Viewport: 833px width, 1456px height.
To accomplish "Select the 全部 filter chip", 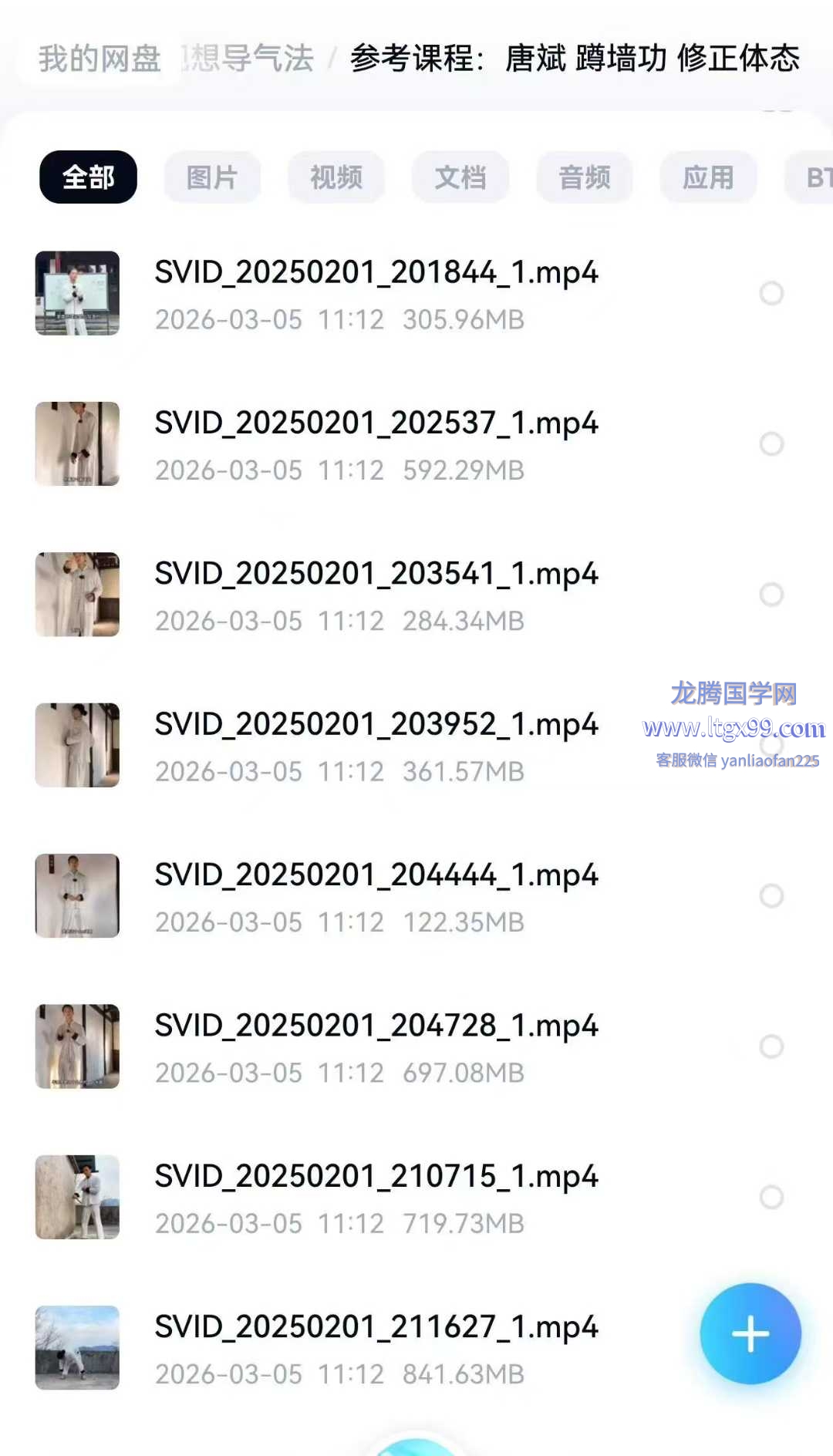I will pyautogui.click(x=88, y=177).
